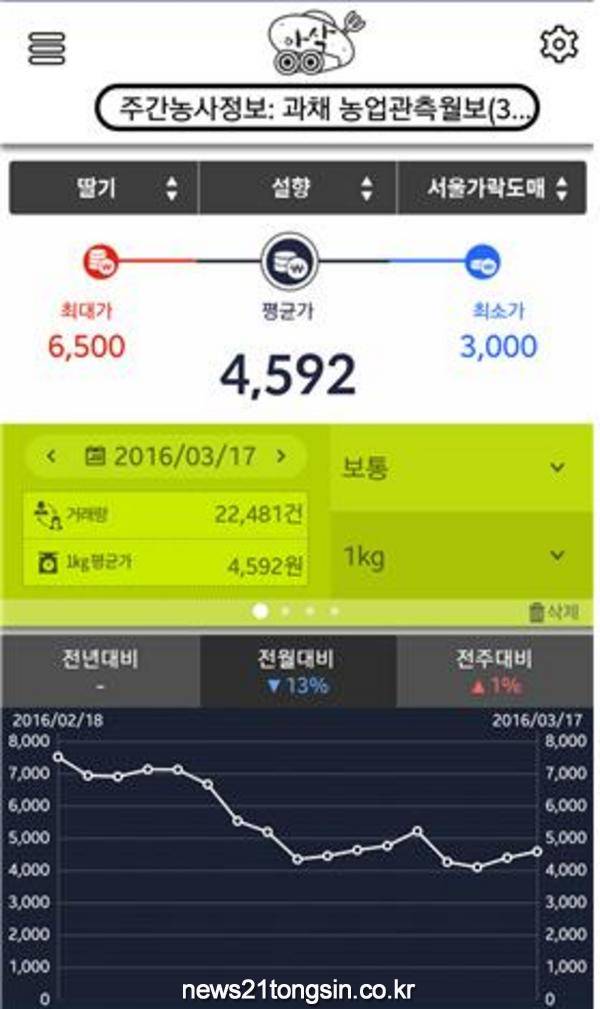Expand the 딸기 crop dropdown
The height and width of the screenshot is (1009, 600).
105,188
